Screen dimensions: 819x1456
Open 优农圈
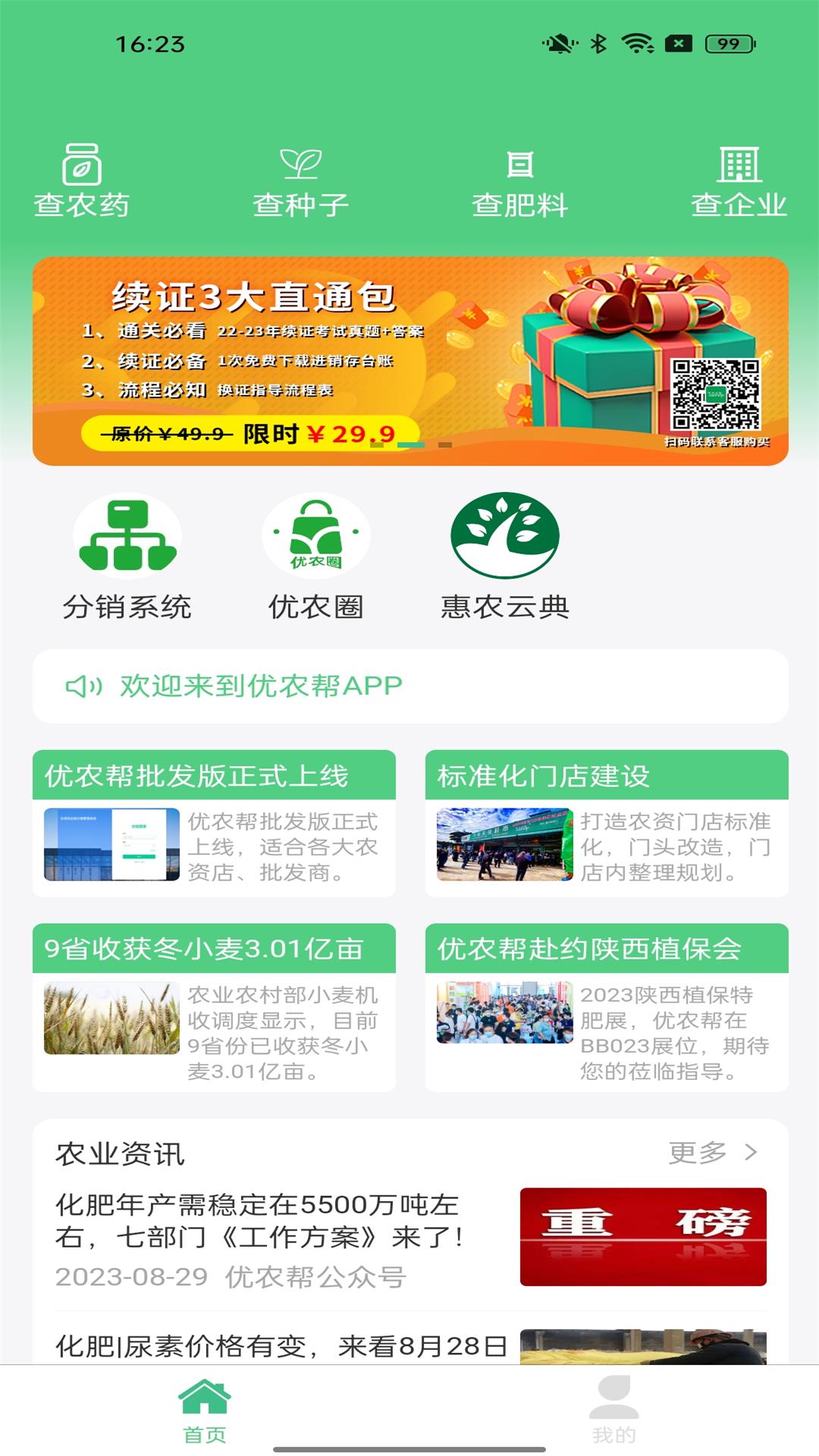pos(316,557)
